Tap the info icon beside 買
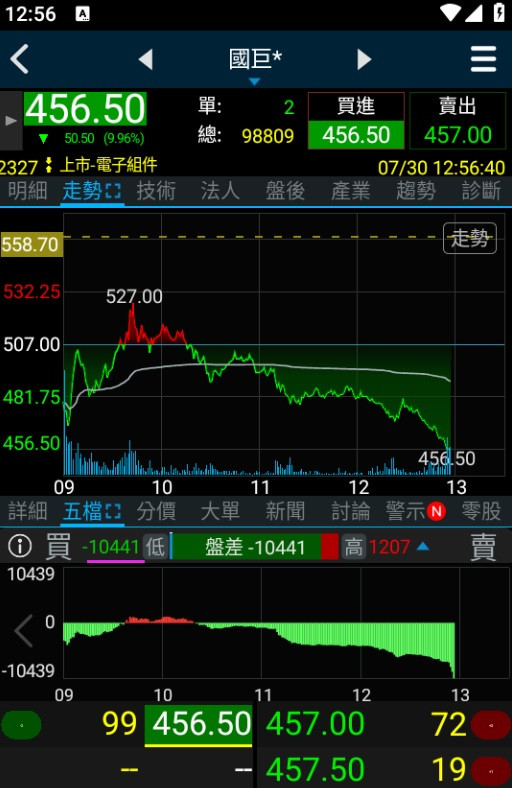This screenshot has width=512, height=788. pyautogui.click(x=20, y=546)
